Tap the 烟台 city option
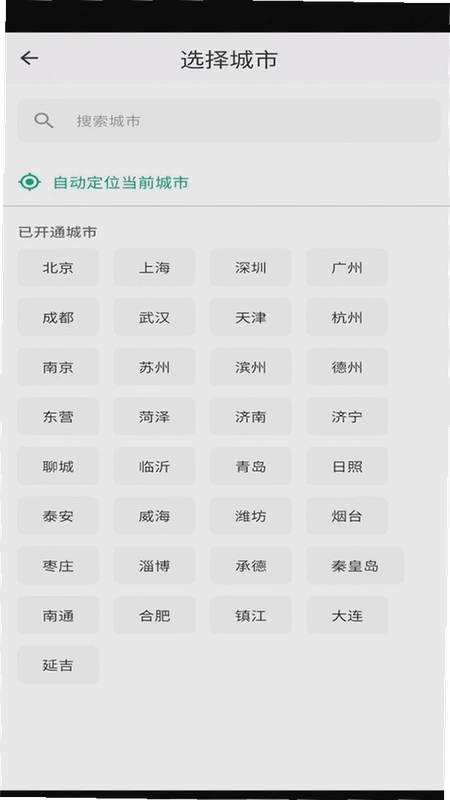 click(347, 515)
